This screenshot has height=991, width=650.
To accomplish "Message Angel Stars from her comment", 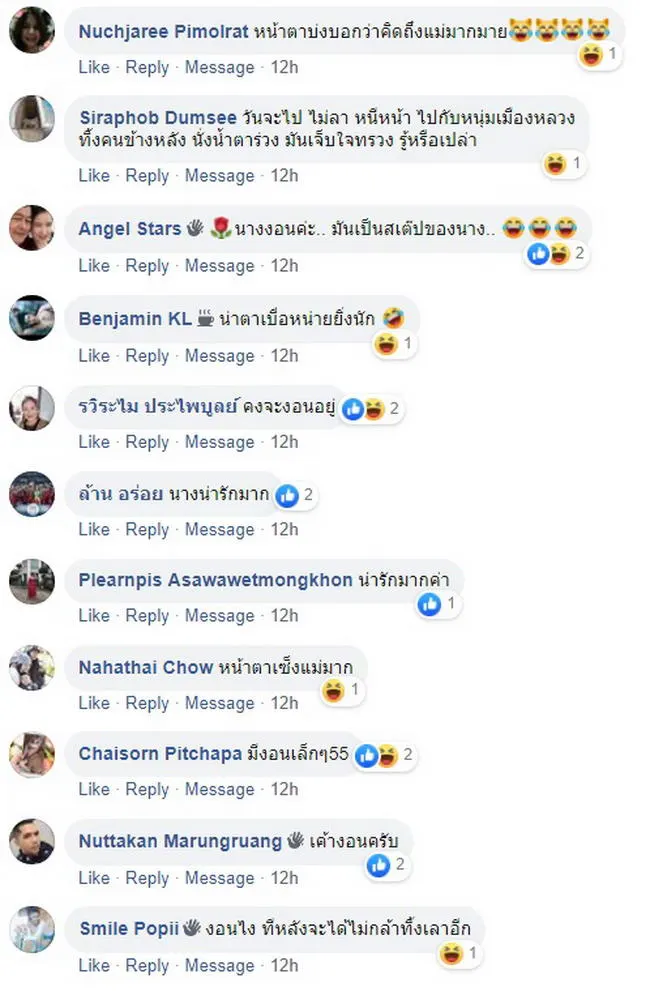I will (x=219, y=265).
